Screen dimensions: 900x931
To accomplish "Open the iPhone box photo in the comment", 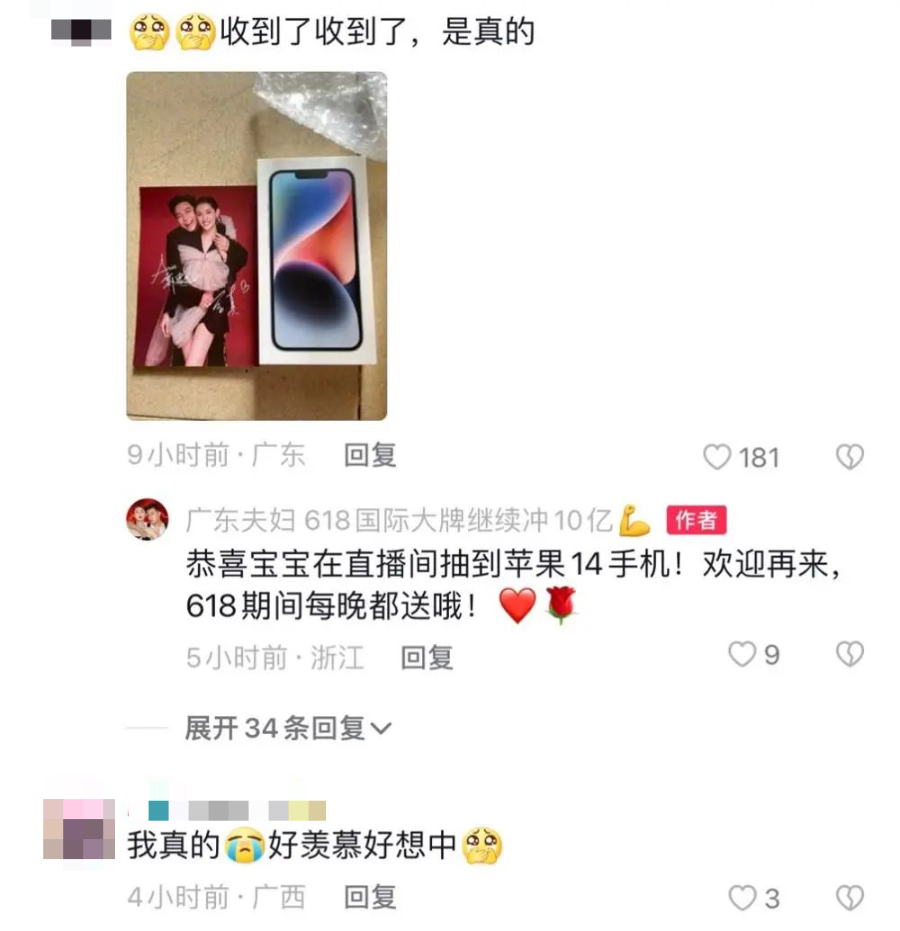I will point(256,245).
